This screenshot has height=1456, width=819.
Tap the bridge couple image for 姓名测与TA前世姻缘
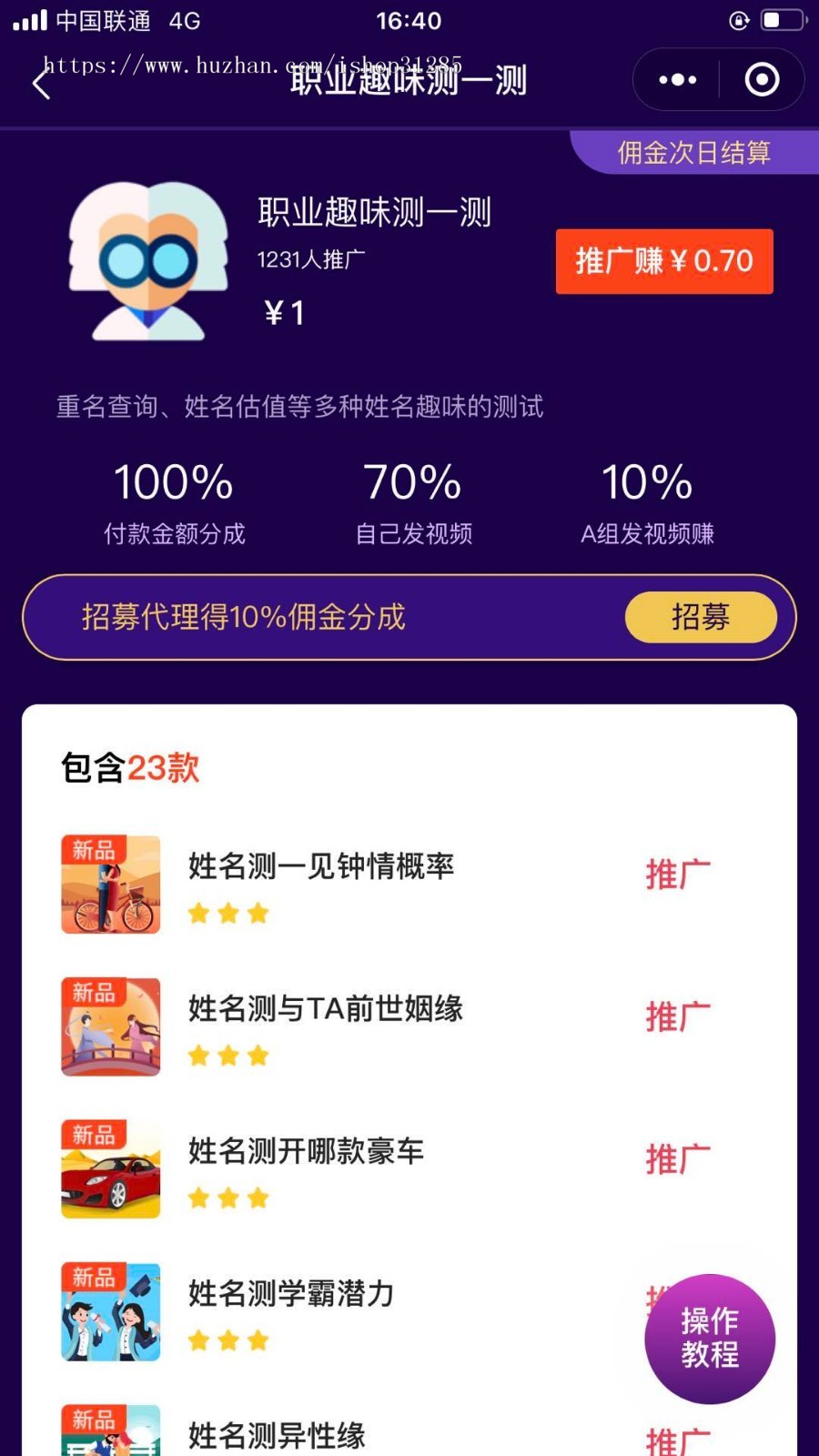point(110,1026)
